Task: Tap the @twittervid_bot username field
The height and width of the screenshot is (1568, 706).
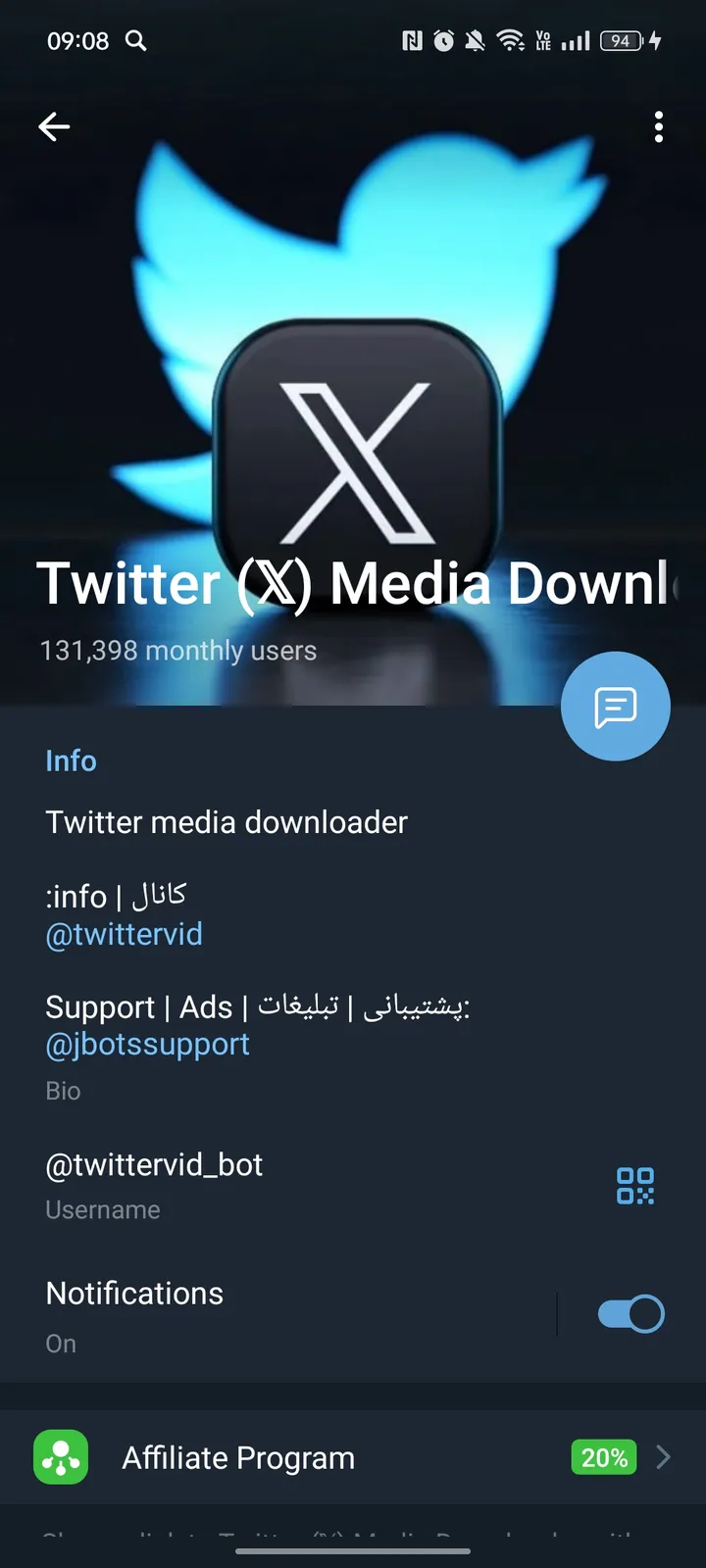Action: pyautogui.click(x=154, y=1164)
